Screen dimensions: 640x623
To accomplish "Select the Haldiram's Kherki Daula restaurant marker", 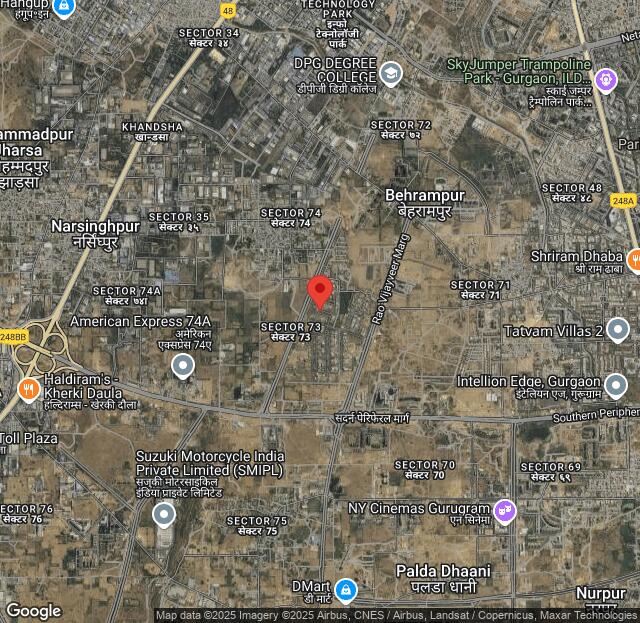I will tap(28, 388).
